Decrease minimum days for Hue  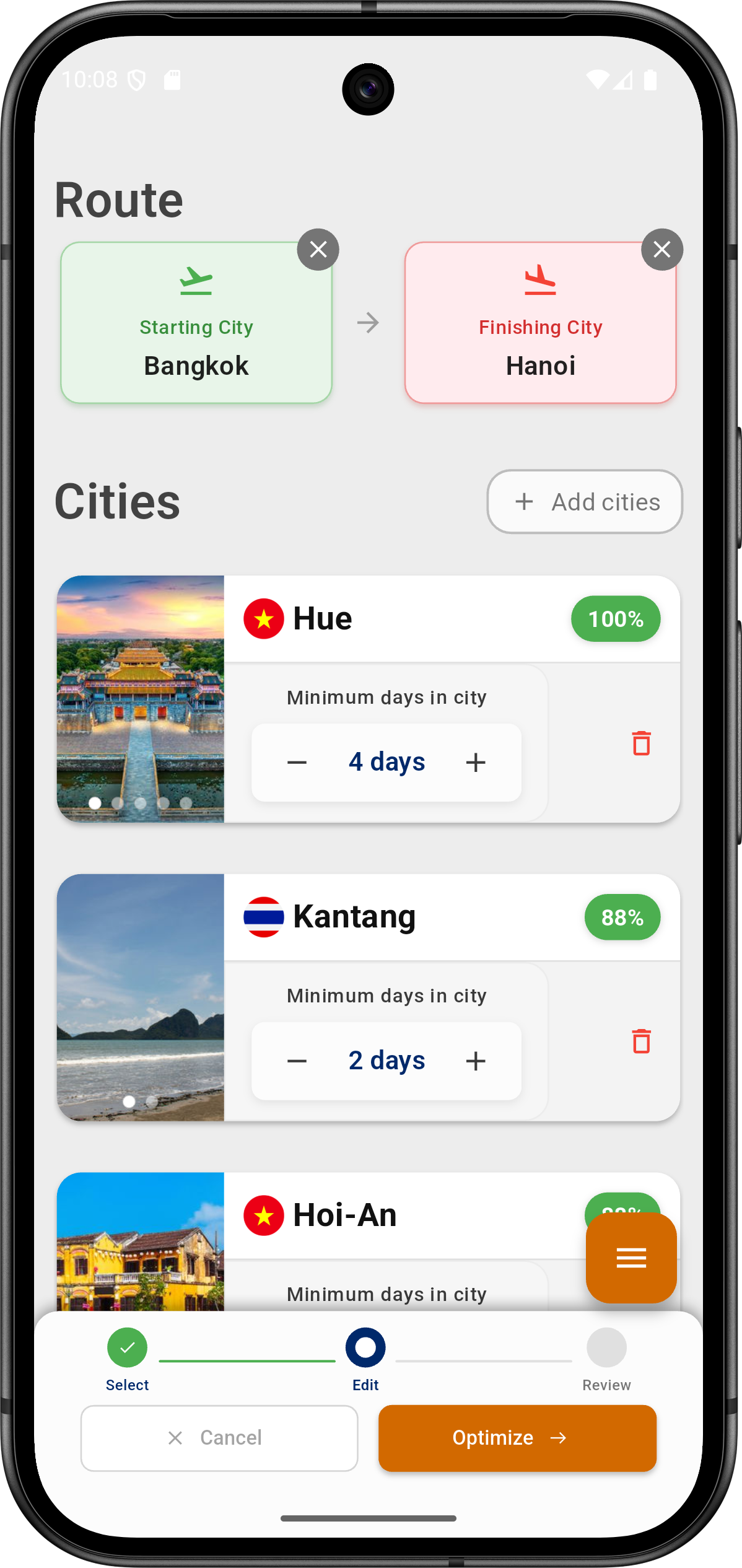(x=297, y=763)
